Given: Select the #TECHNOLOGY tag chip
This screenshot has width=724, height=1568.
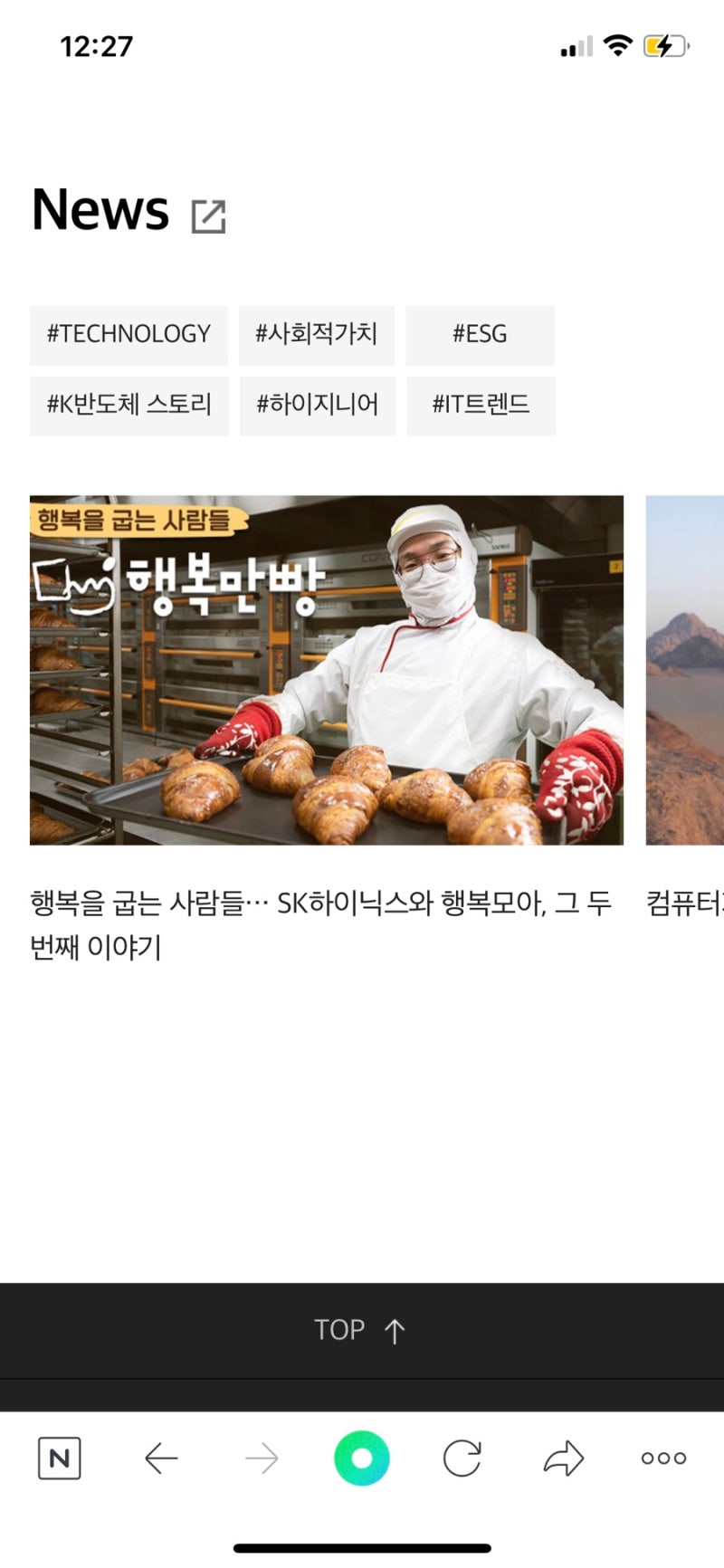Looking at the screenshot, I should coord(129,334).
